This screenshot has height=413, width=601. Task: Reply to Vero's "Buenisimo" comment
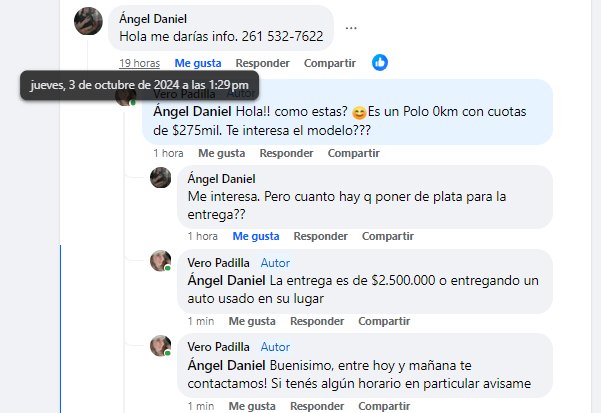315,406
